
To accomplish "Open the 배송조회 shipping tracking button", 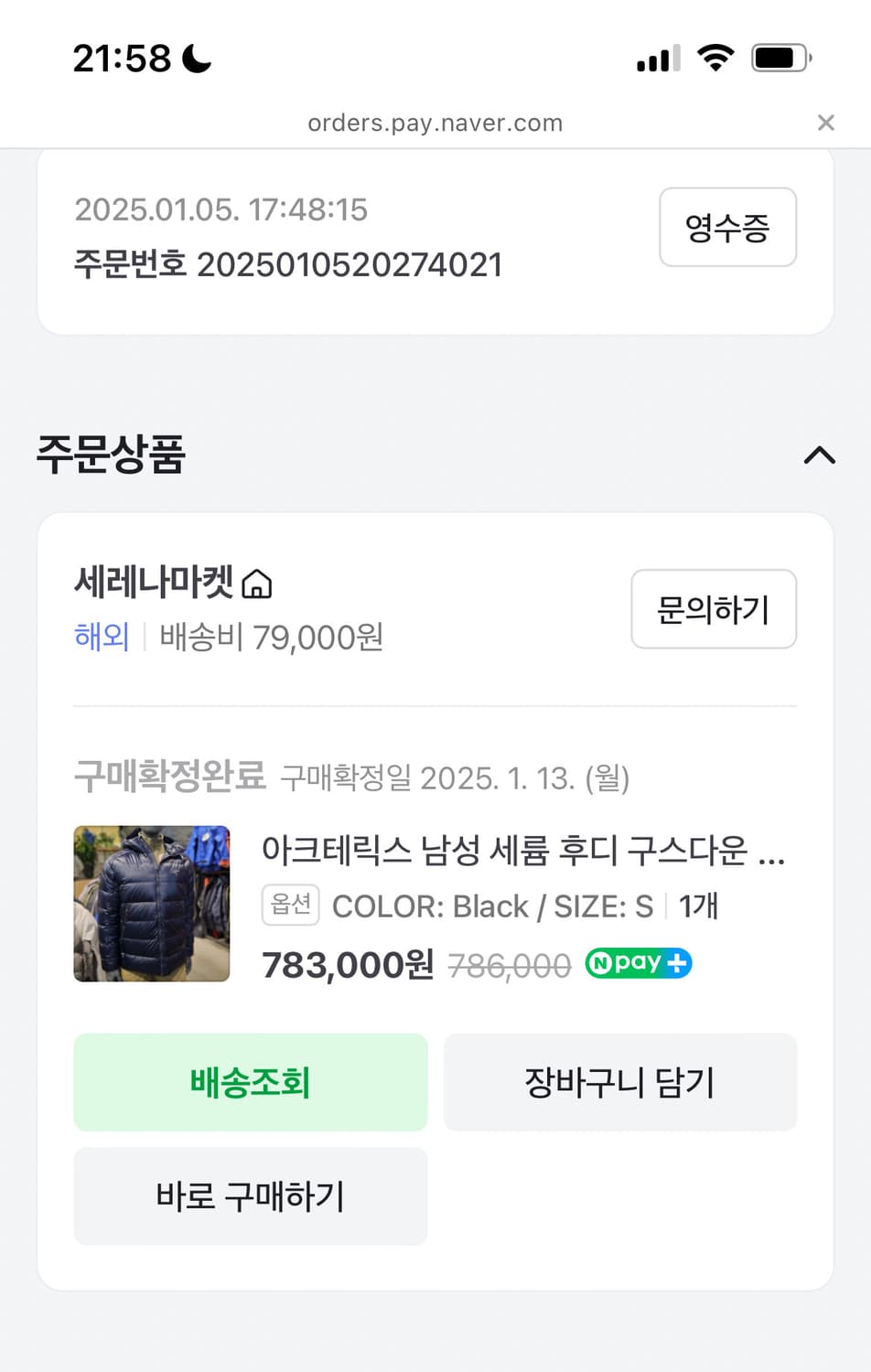I will point(250,1082).
